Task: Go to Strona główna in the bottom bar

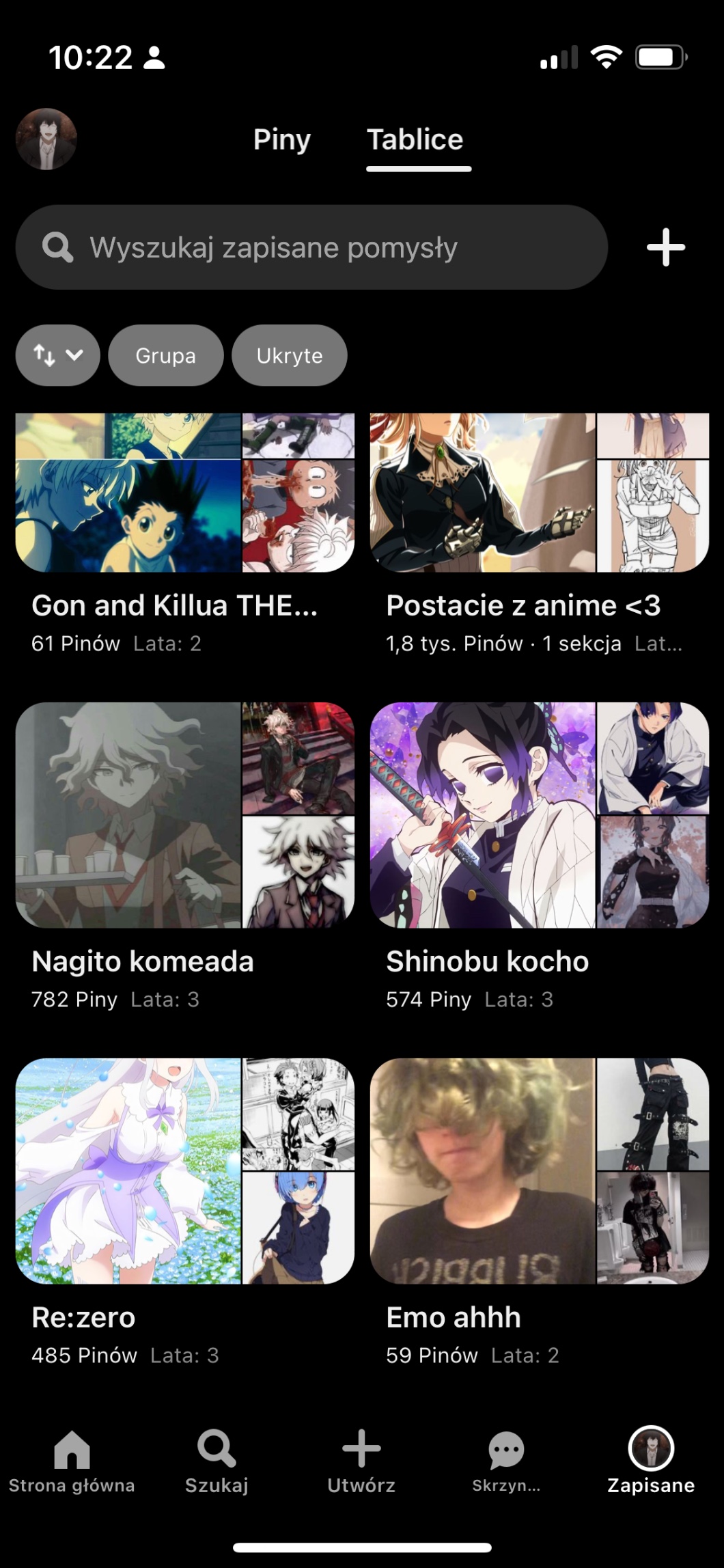Action: 72,1460
